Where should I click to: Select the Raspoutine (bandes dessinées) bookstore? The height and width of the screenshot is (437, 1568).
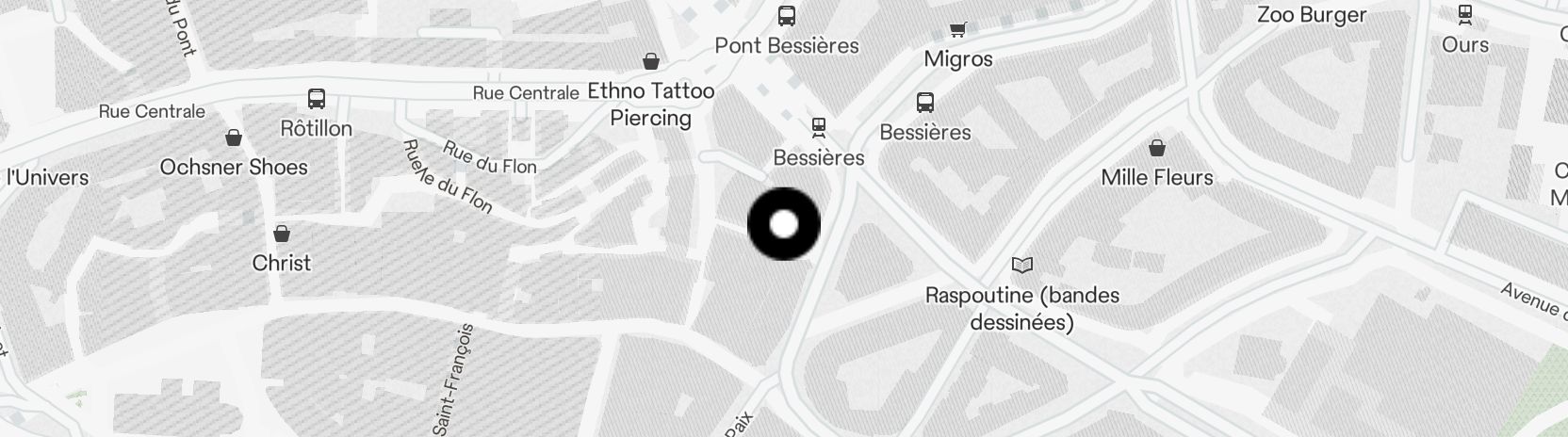click(x=1022, y=266)
